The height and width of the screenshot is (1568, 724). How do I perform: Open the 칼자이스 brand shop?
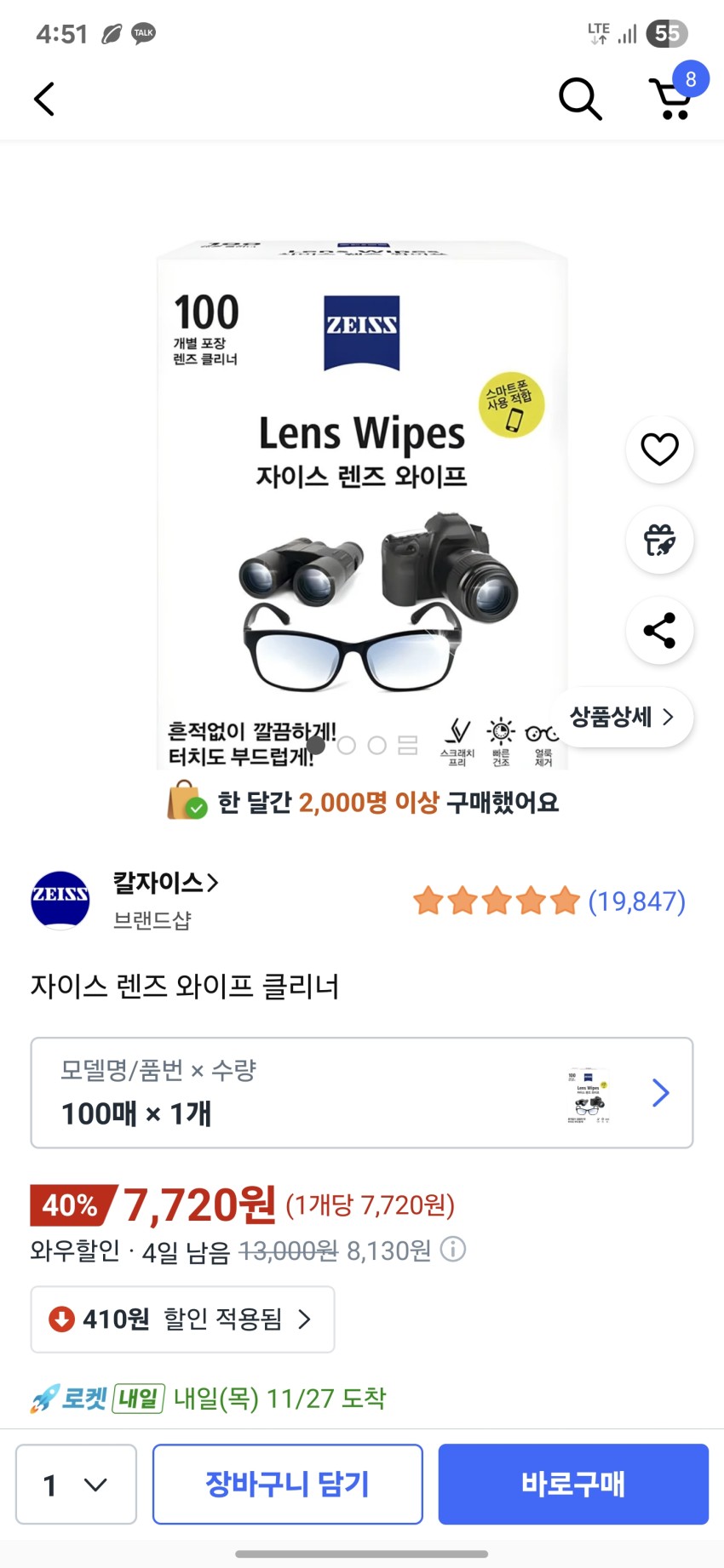click(x=165, y=883)
